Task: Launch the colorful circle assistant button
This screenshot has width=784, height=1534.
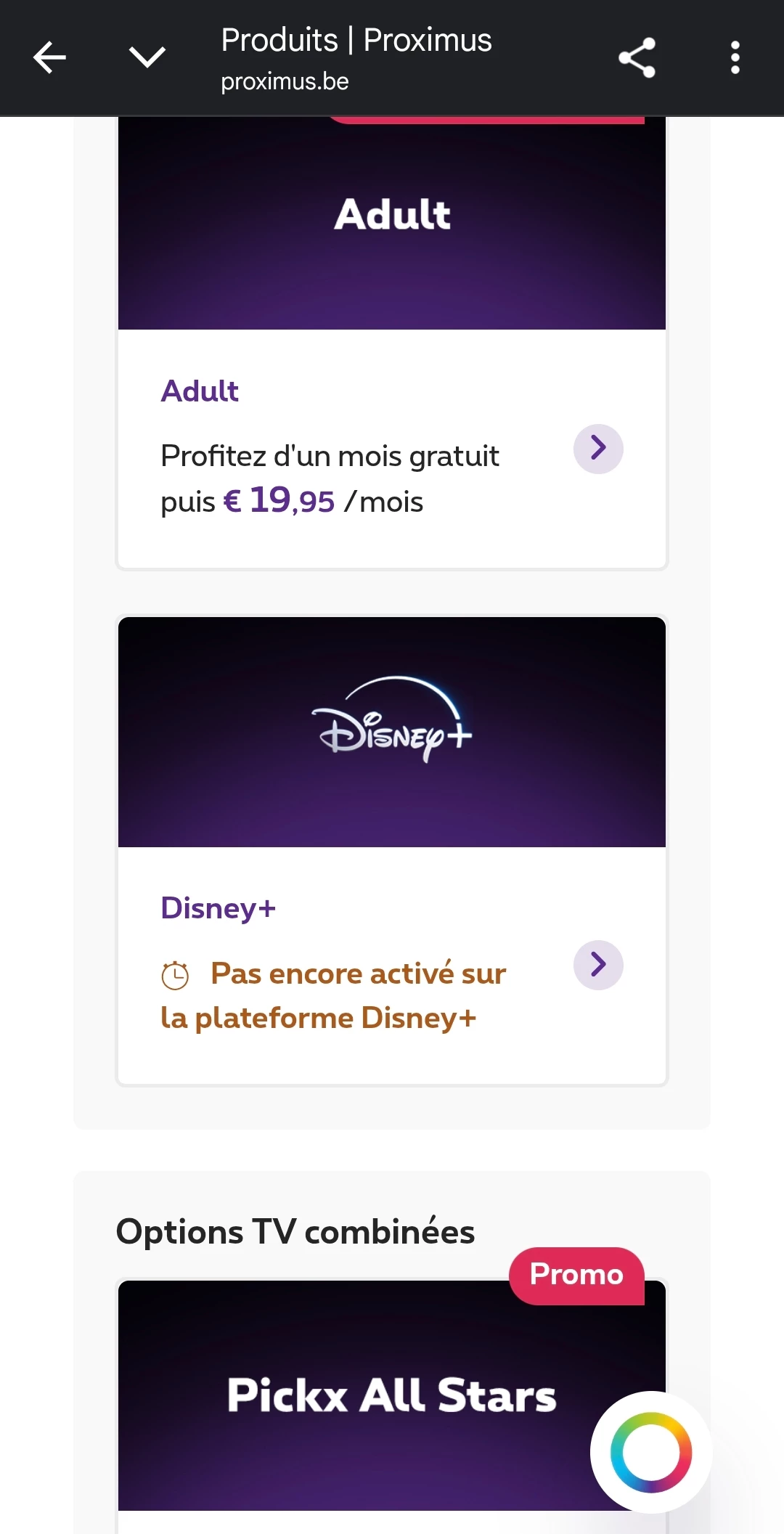Action: point(651,1452)
